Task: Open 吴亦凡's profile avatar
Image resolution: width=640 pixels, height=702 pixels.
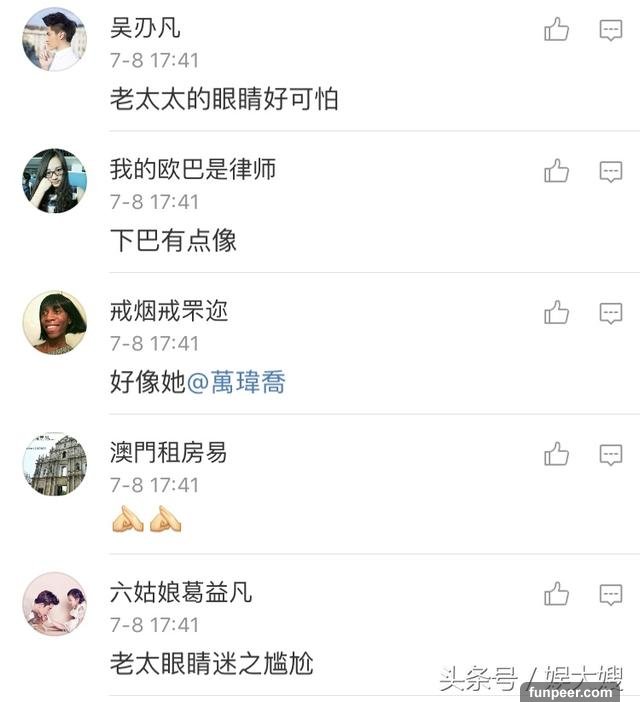Action: point(54,39)
